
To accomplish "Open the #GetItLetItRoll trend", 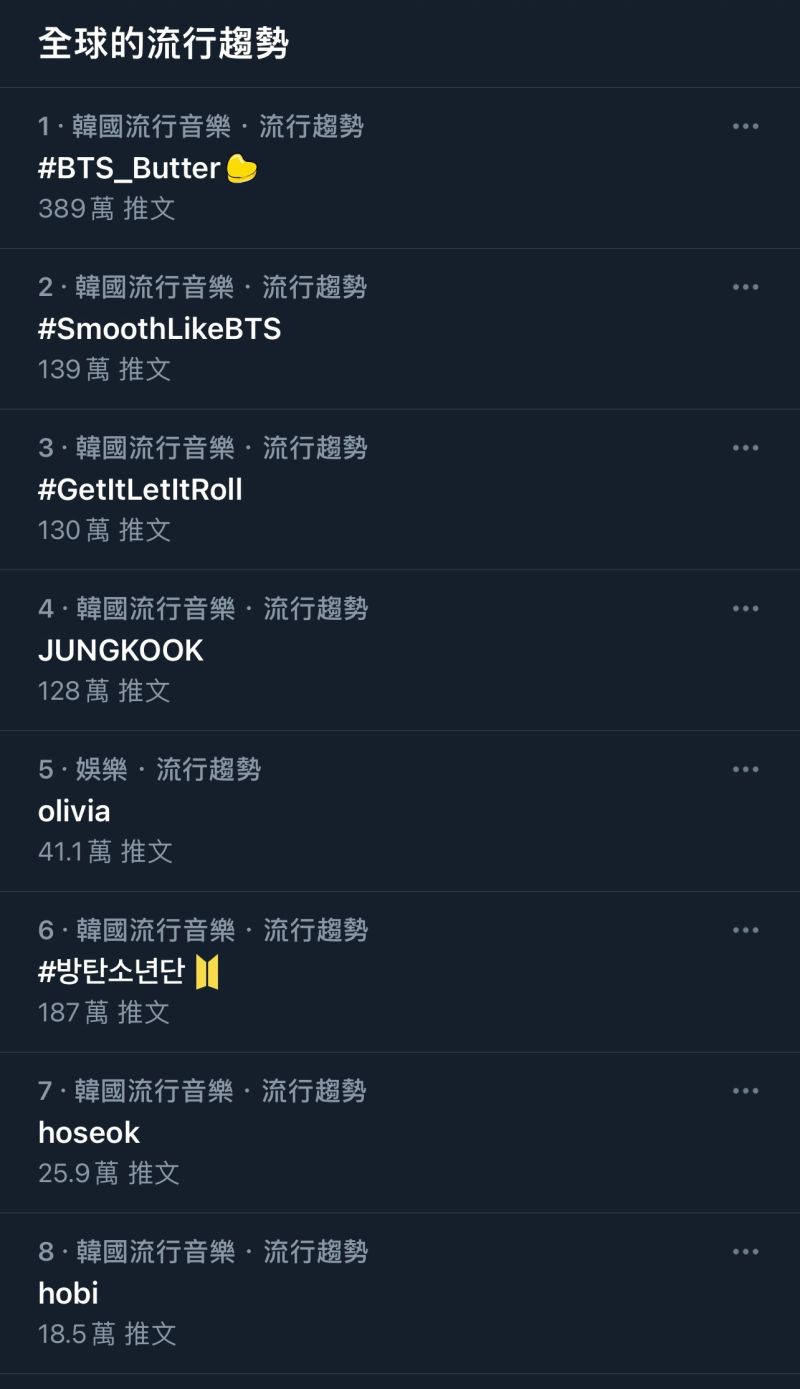I will click(140, 490).
